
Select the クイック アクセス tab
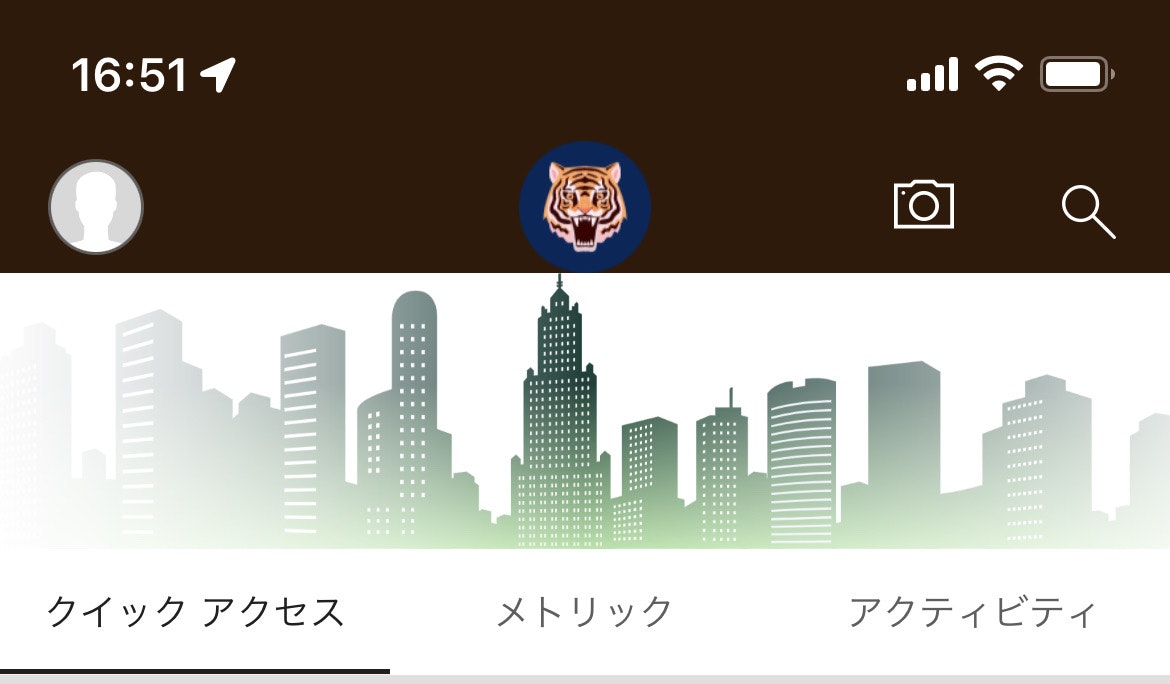point(196,611)
